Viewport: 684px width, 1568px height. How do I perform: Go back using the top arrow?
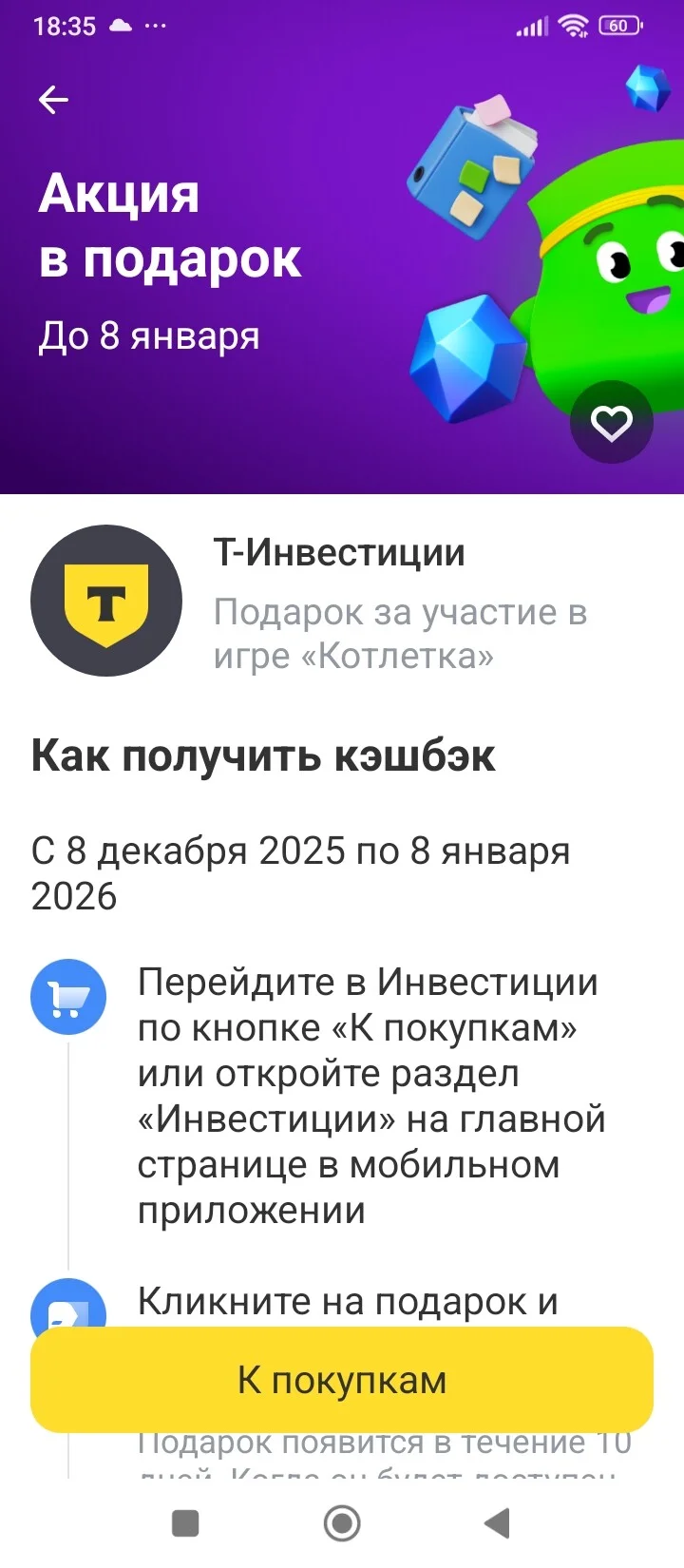point(53,100)
